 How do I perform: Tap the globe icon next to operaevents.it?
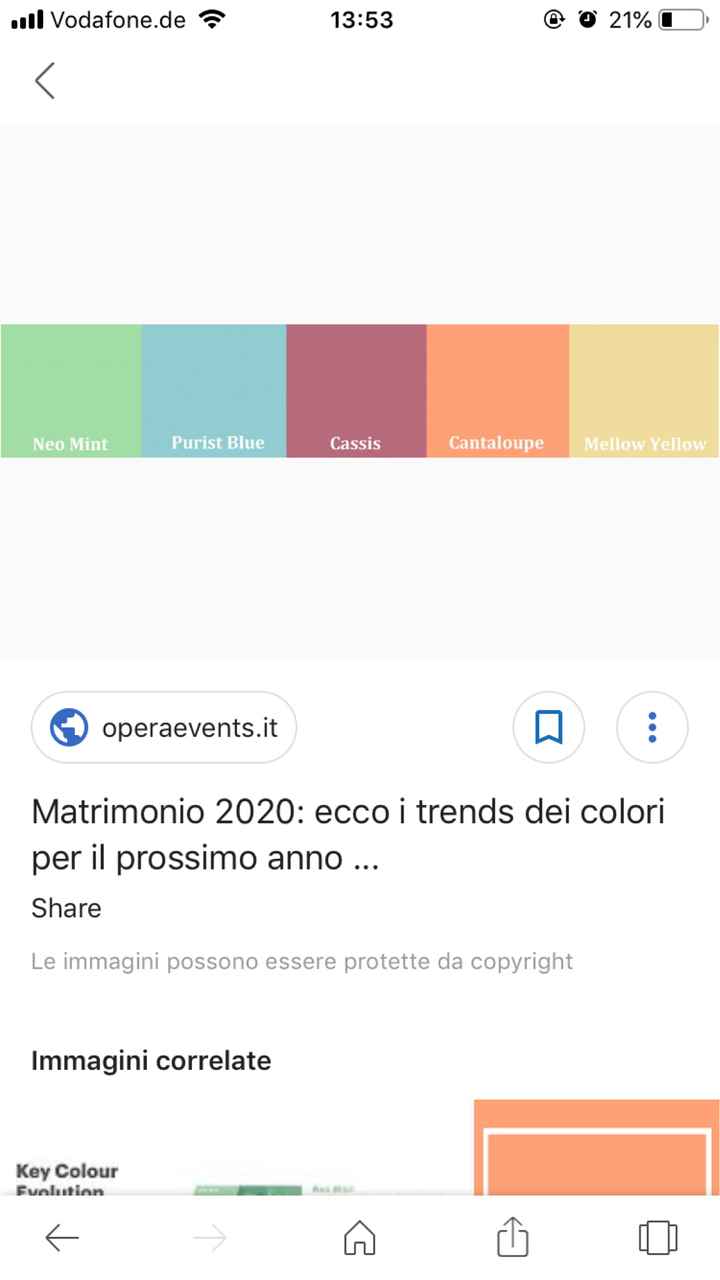(x=67, y=727)
